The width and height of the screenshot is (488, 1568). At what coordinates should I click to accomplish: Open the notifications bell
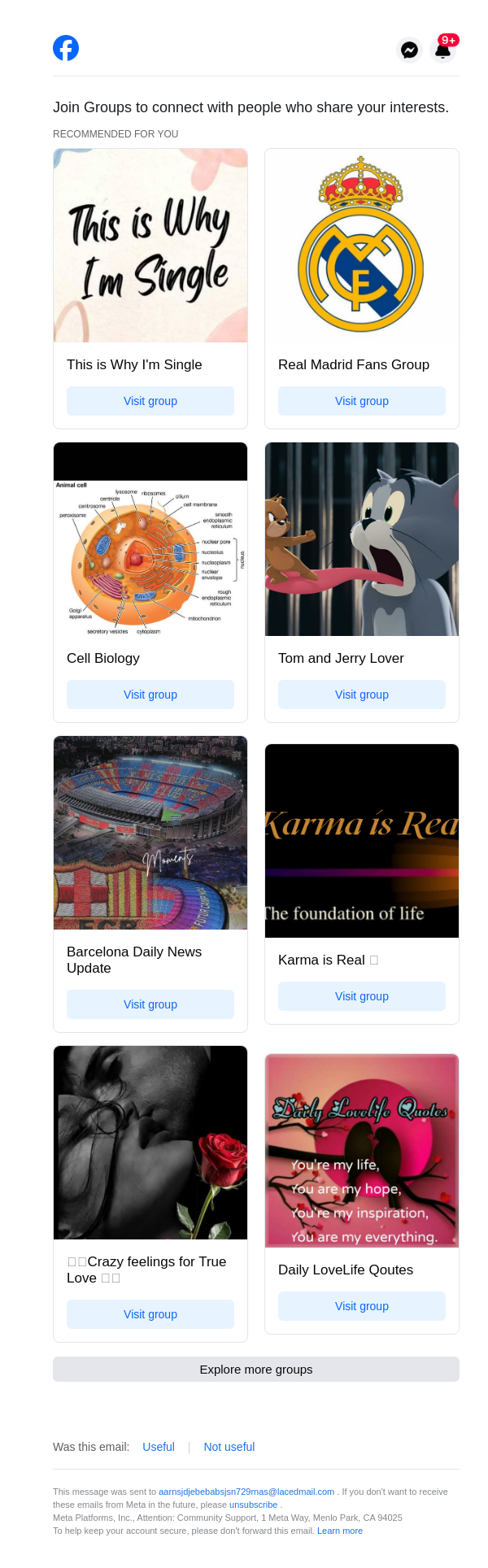point(442,50)
